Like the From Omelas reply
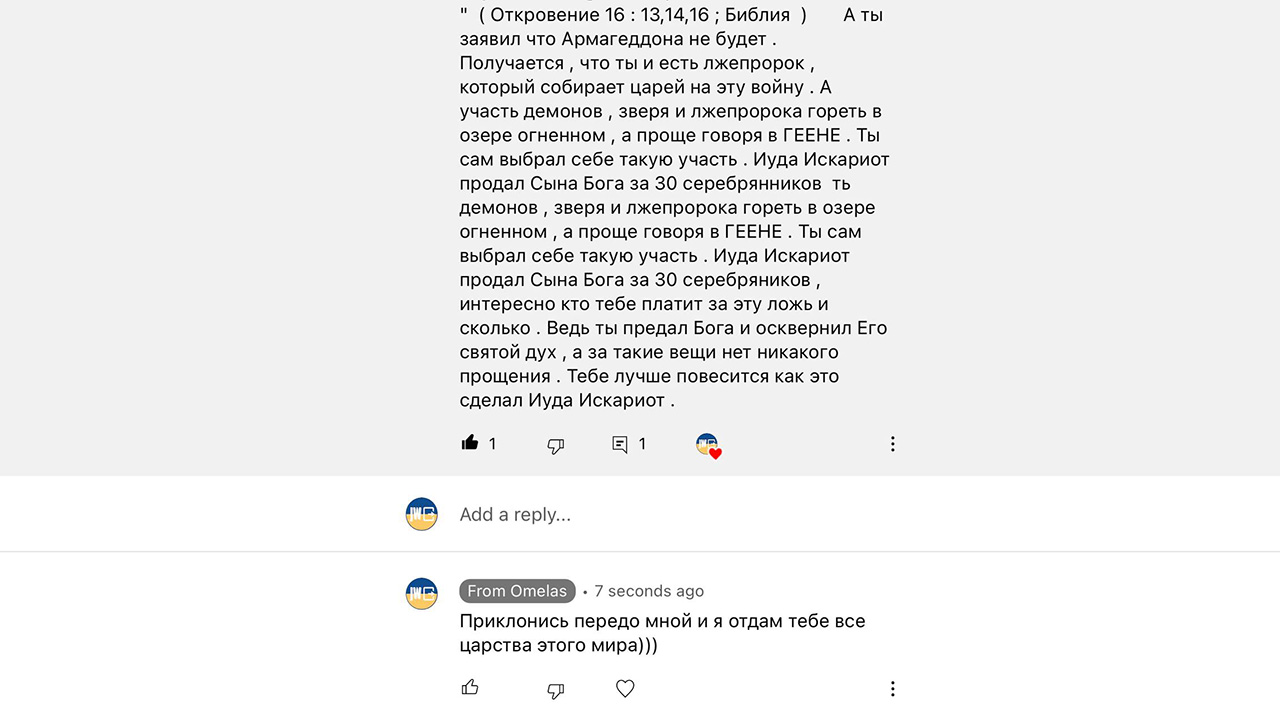The image size is (1280, 720). [x=470, y=688]
